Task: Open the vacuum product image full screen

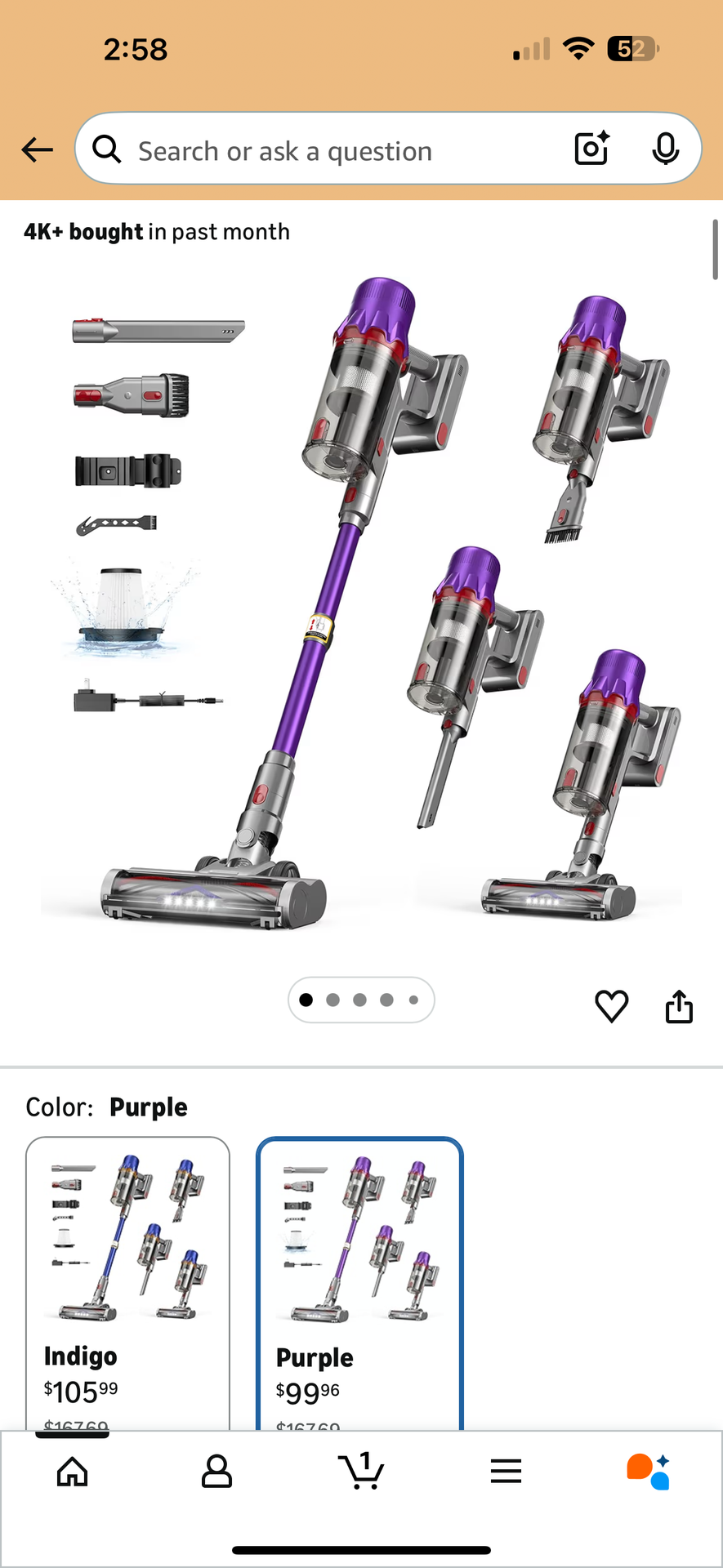Action: coord(361,604)
